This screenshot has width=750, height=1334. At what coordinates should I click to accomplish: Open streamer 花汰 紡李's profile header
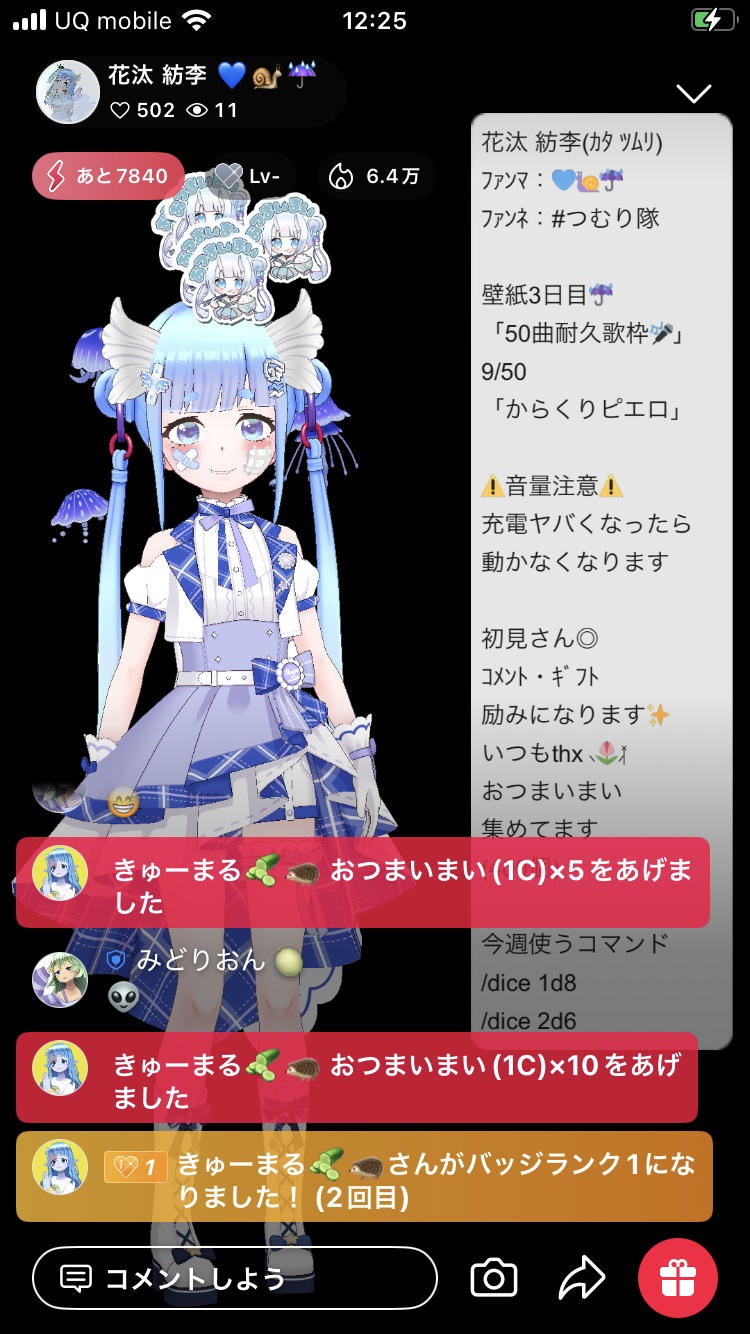tap(180, 91)
